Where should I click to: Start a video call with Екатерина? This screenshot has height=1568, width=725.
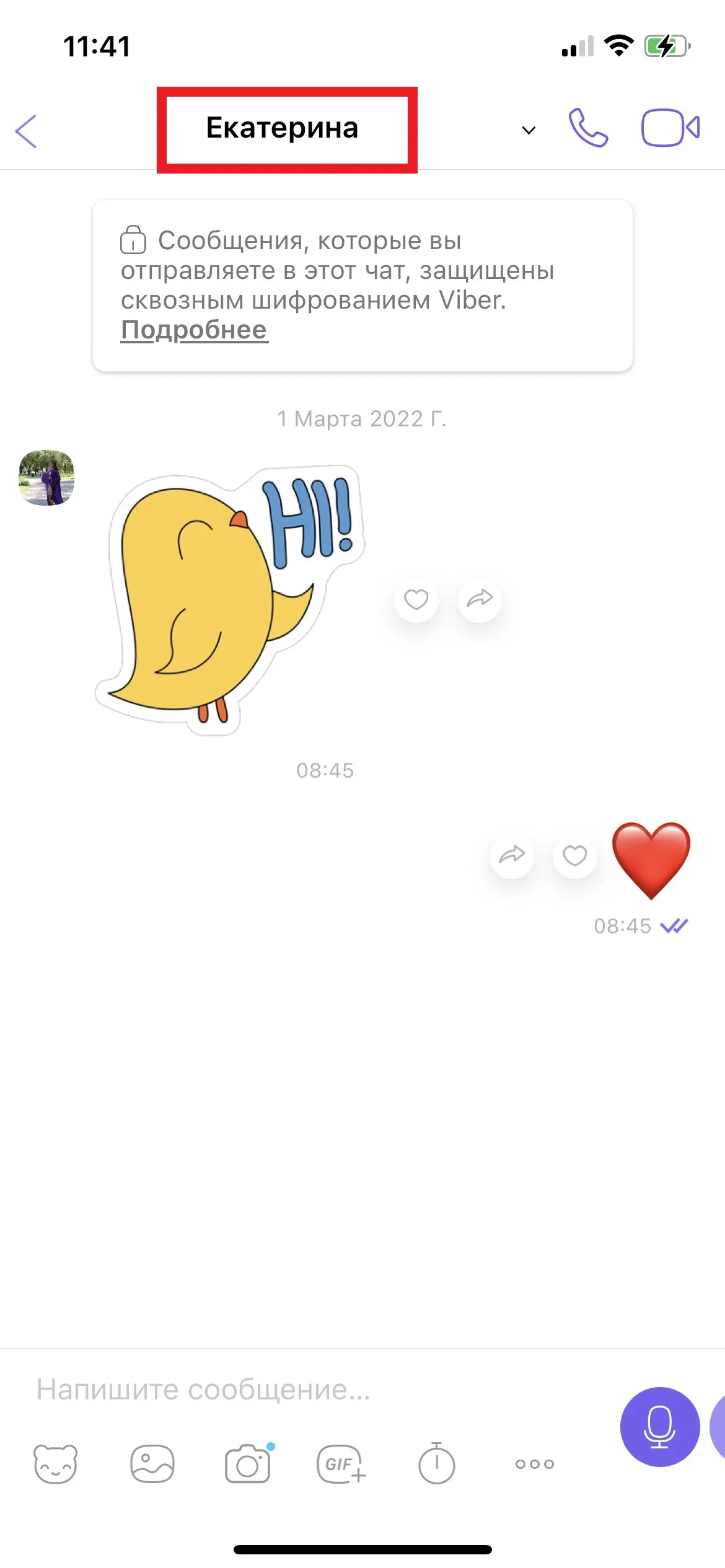(x=670, y=128)
